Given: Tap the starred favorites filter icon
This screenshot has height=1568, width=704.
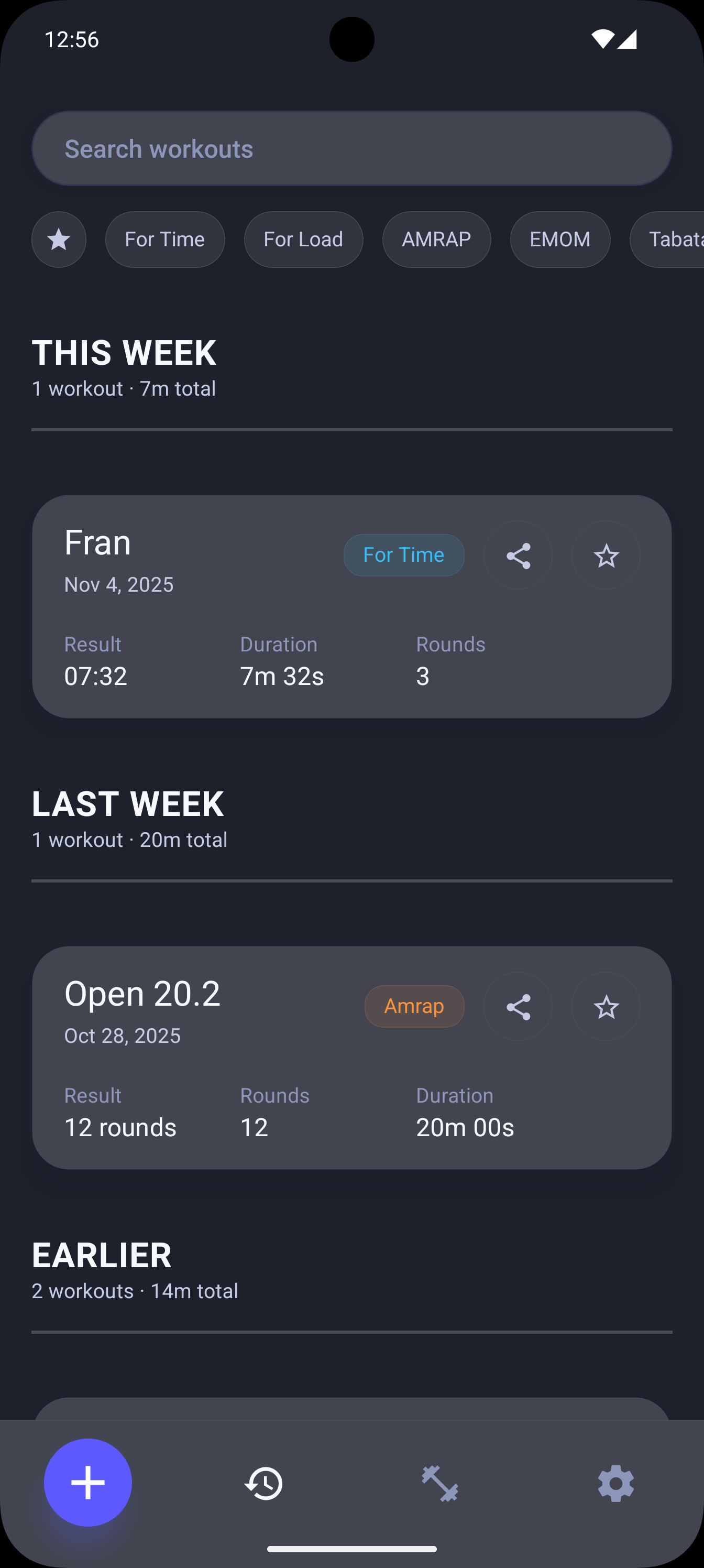Looking at the screenshot, I should pos(59,239).
